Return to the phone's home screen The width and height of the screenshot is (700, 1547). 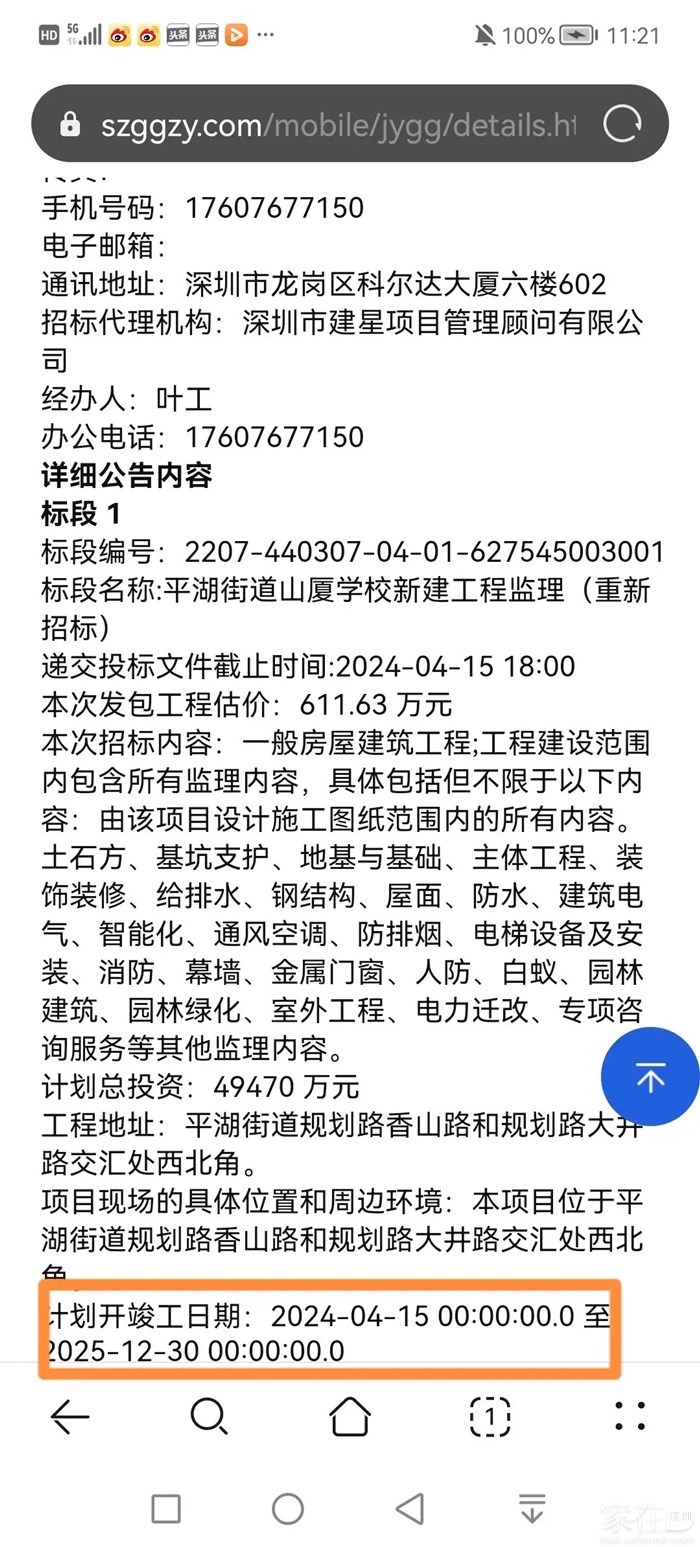coord(288,1508)
